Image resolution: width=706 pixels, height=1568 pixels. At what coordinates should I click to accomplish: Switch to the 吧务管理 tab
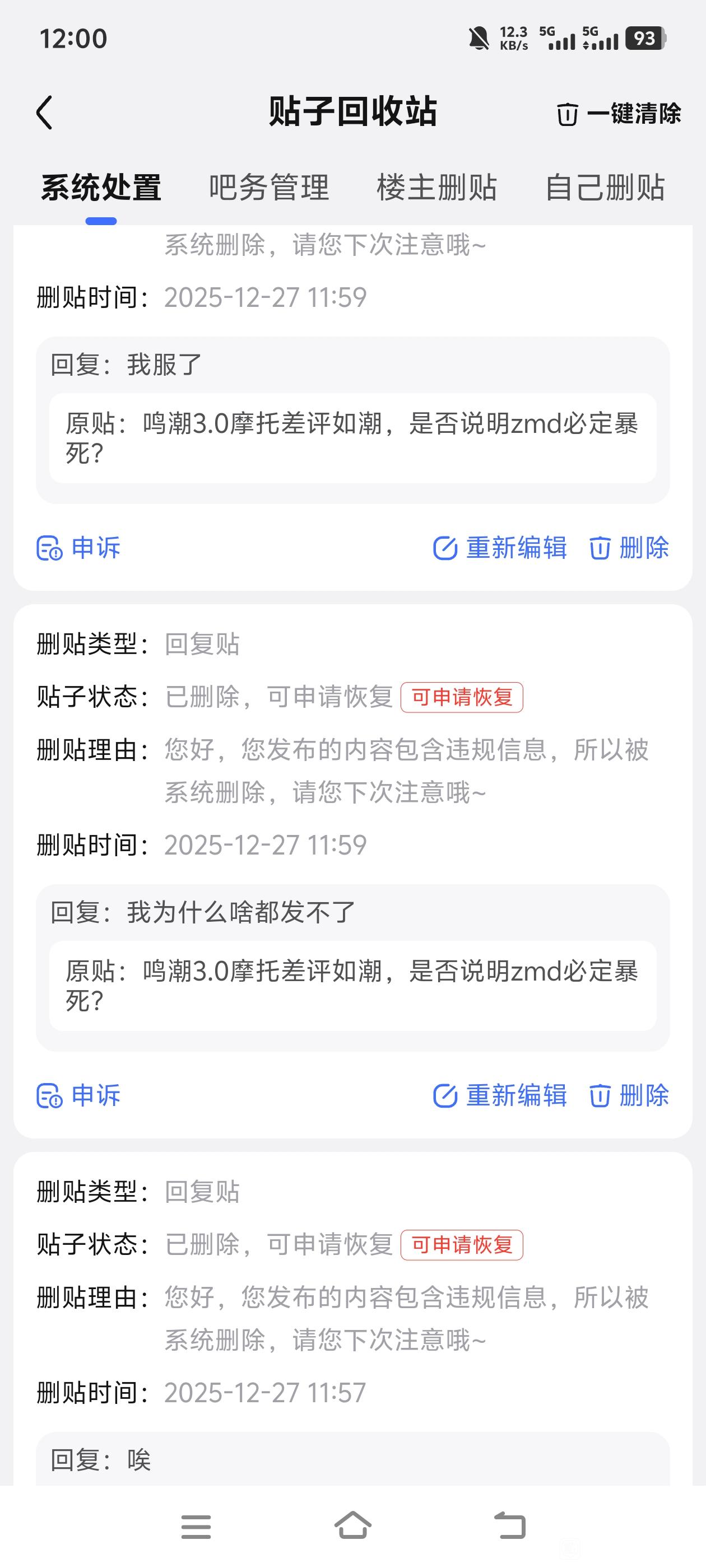tap(268, 188)
